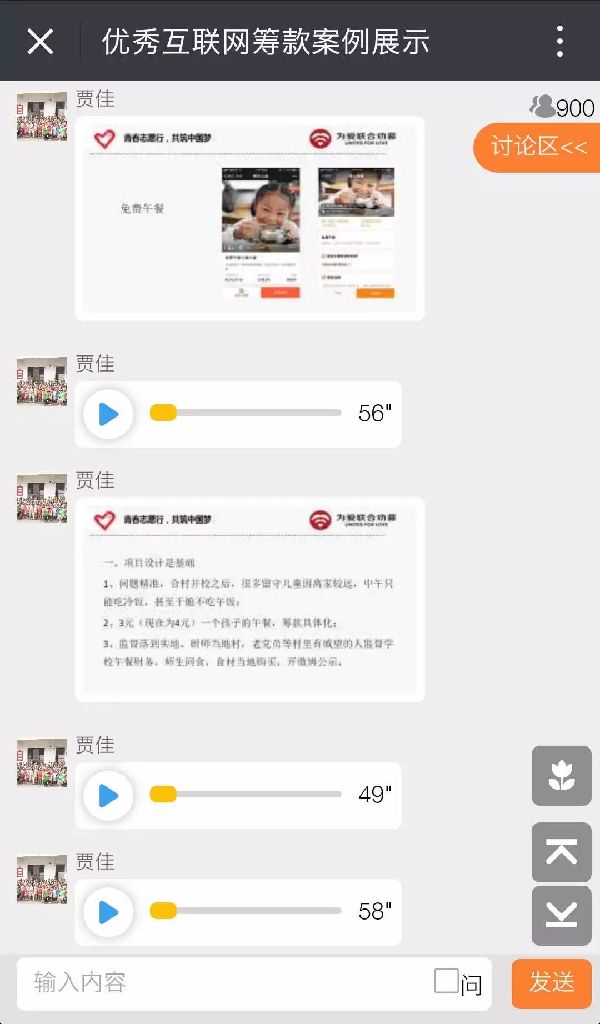Seek in the 56" audio progress bar
This screenshot has height=1024, width=600.
click(245, 413)
